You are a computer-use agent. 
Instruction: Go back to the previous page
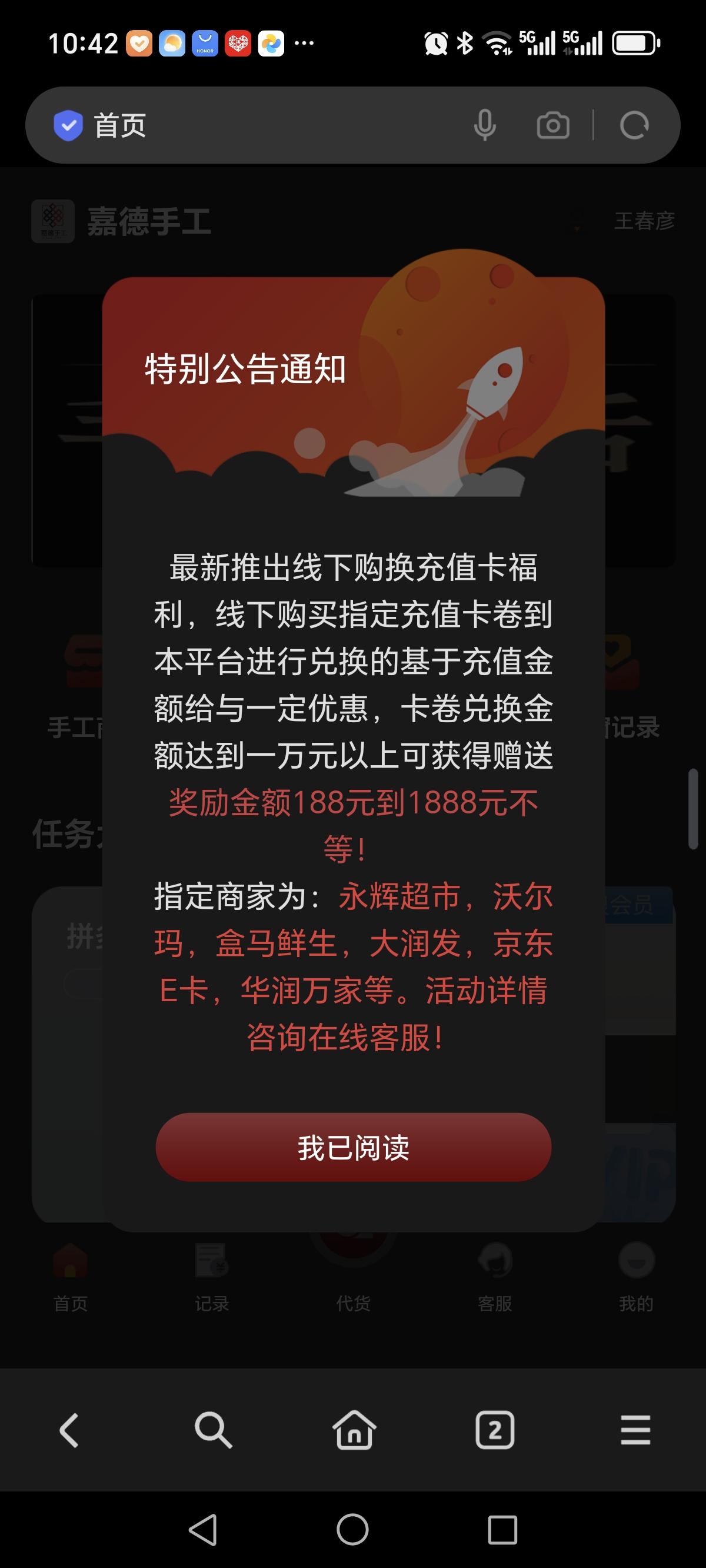click(69, 1430)
